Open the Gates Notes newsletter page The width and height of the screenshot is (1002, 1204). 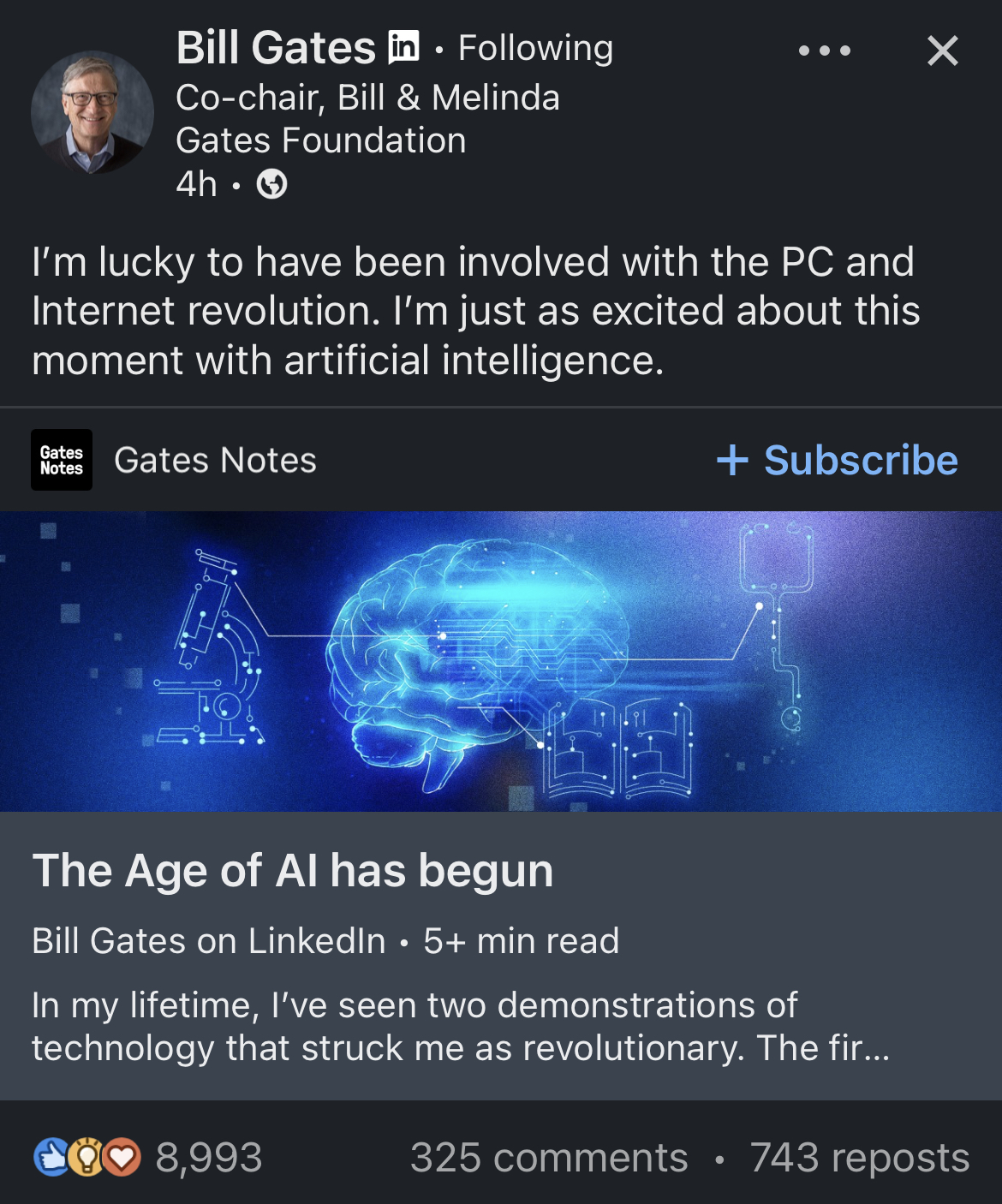pyautogui.click(x=215, y=460)
